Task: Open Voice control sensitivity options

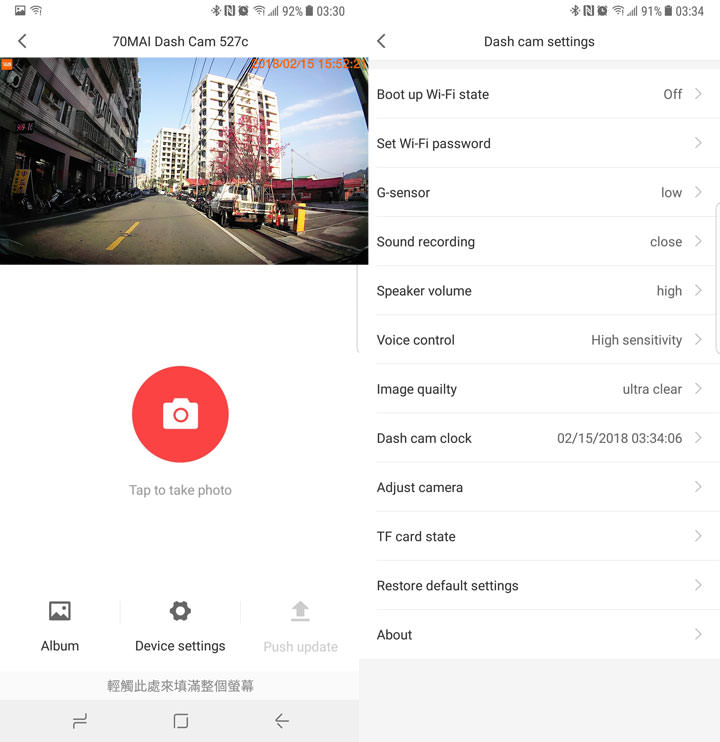Action: [539, 339]
